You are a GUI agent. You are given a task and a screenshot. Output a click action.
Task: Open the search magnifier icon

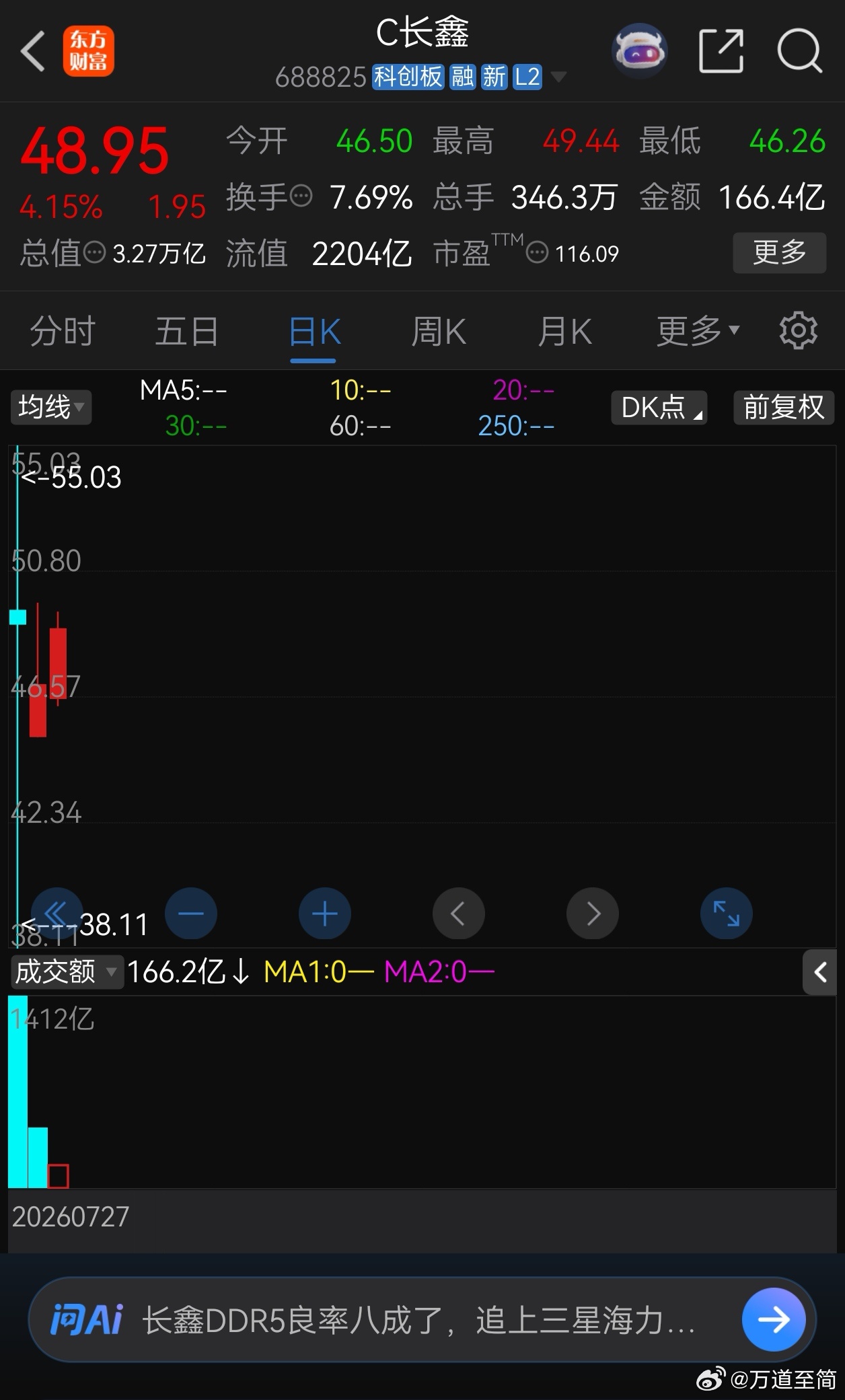click(x=799, y=51)
